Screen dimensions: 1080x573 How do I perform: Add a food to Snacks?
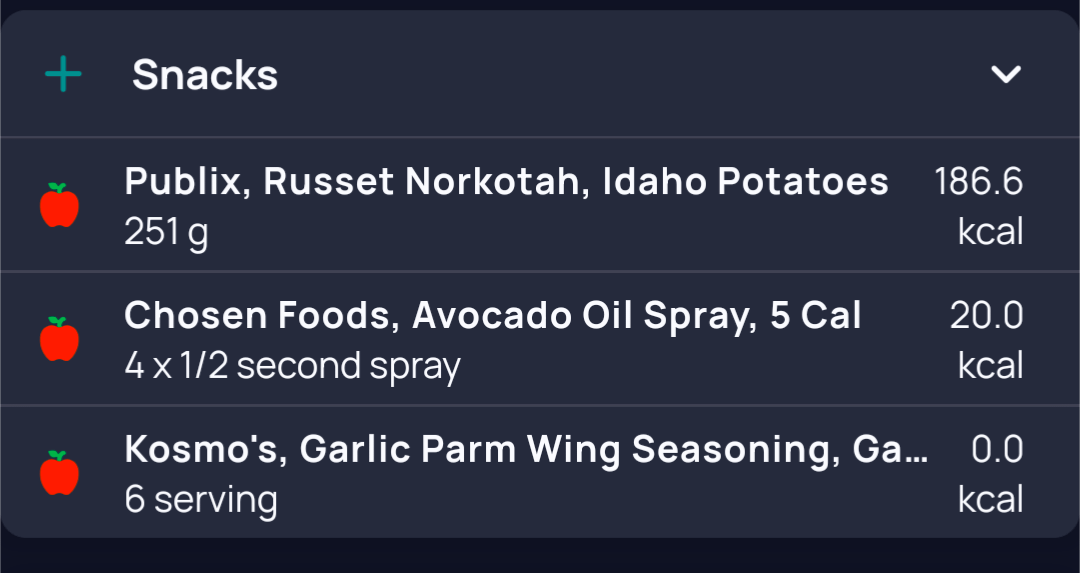point(63,75)
